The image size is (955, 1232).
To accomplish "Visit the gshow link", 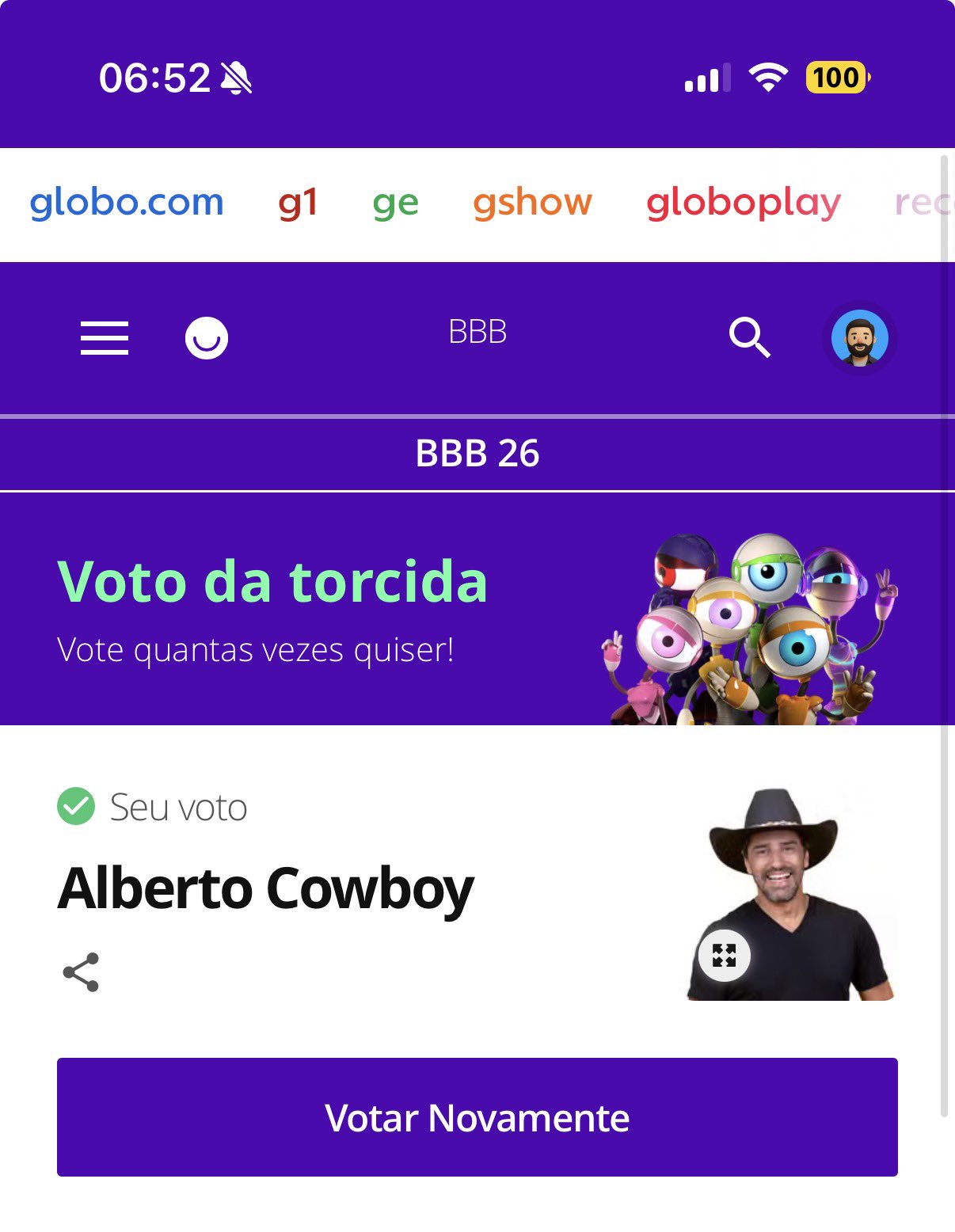I will coord(532,203).
